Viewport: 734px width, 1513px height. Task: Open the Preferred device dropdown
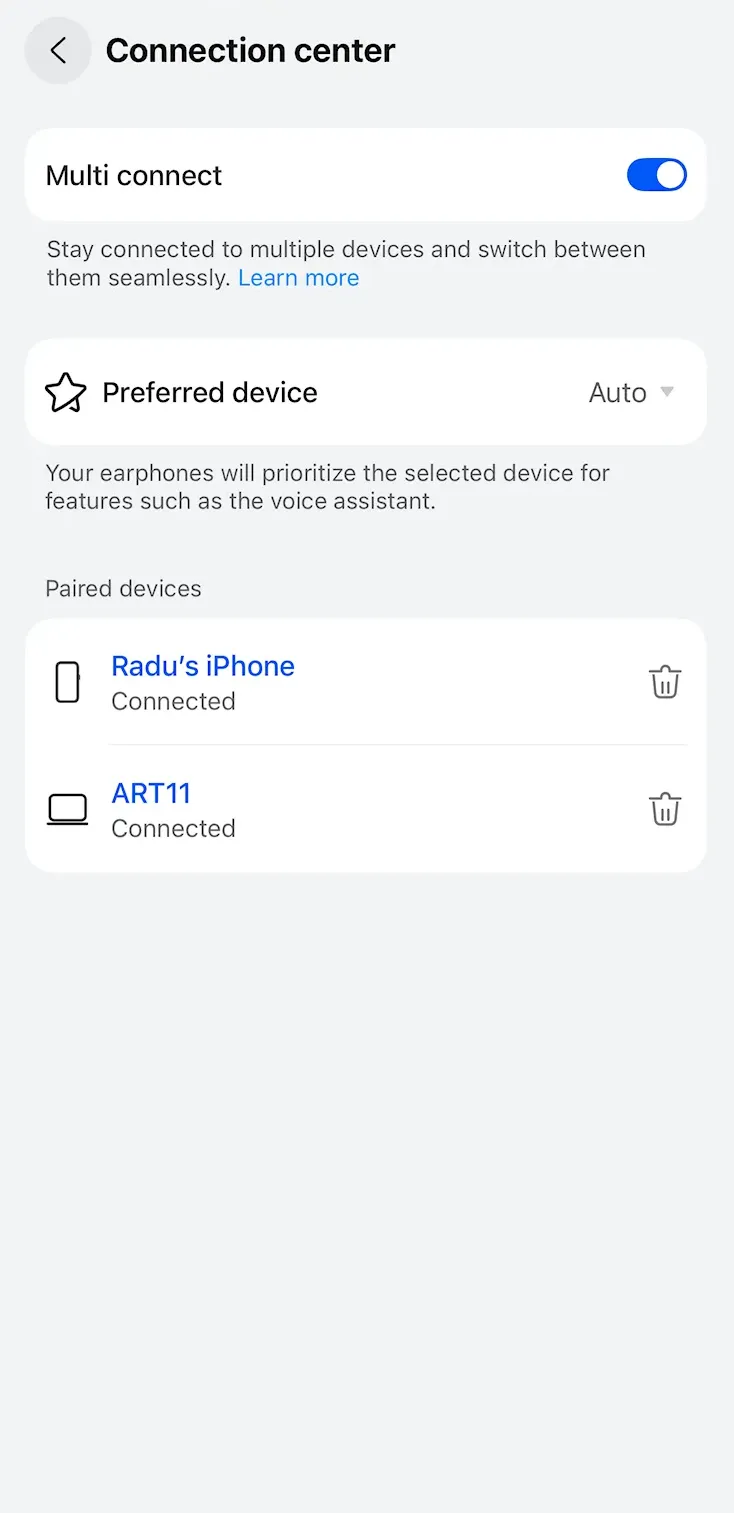631,393
